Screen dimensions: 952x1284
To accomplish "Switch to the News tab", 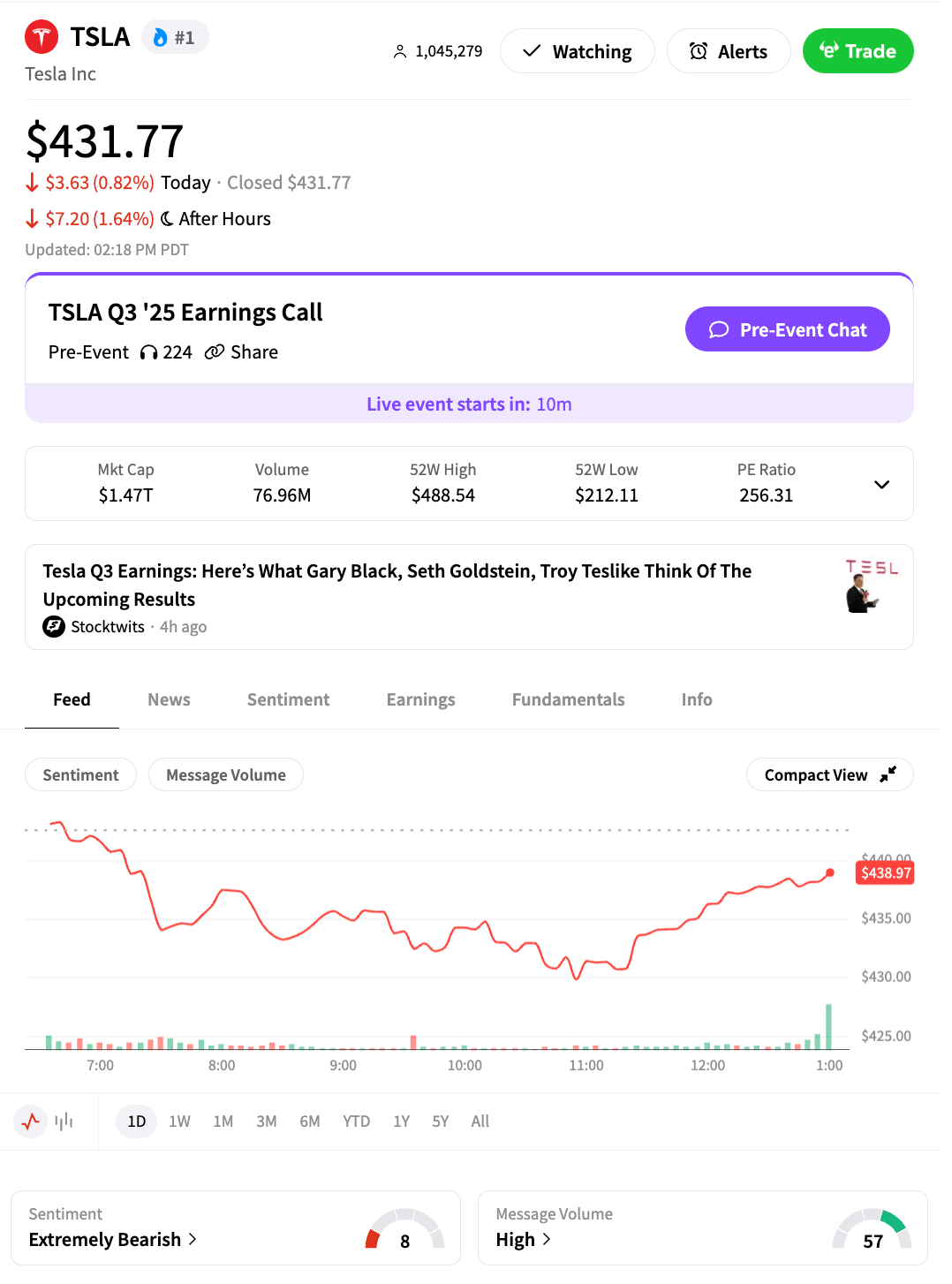I will [169, 699].
